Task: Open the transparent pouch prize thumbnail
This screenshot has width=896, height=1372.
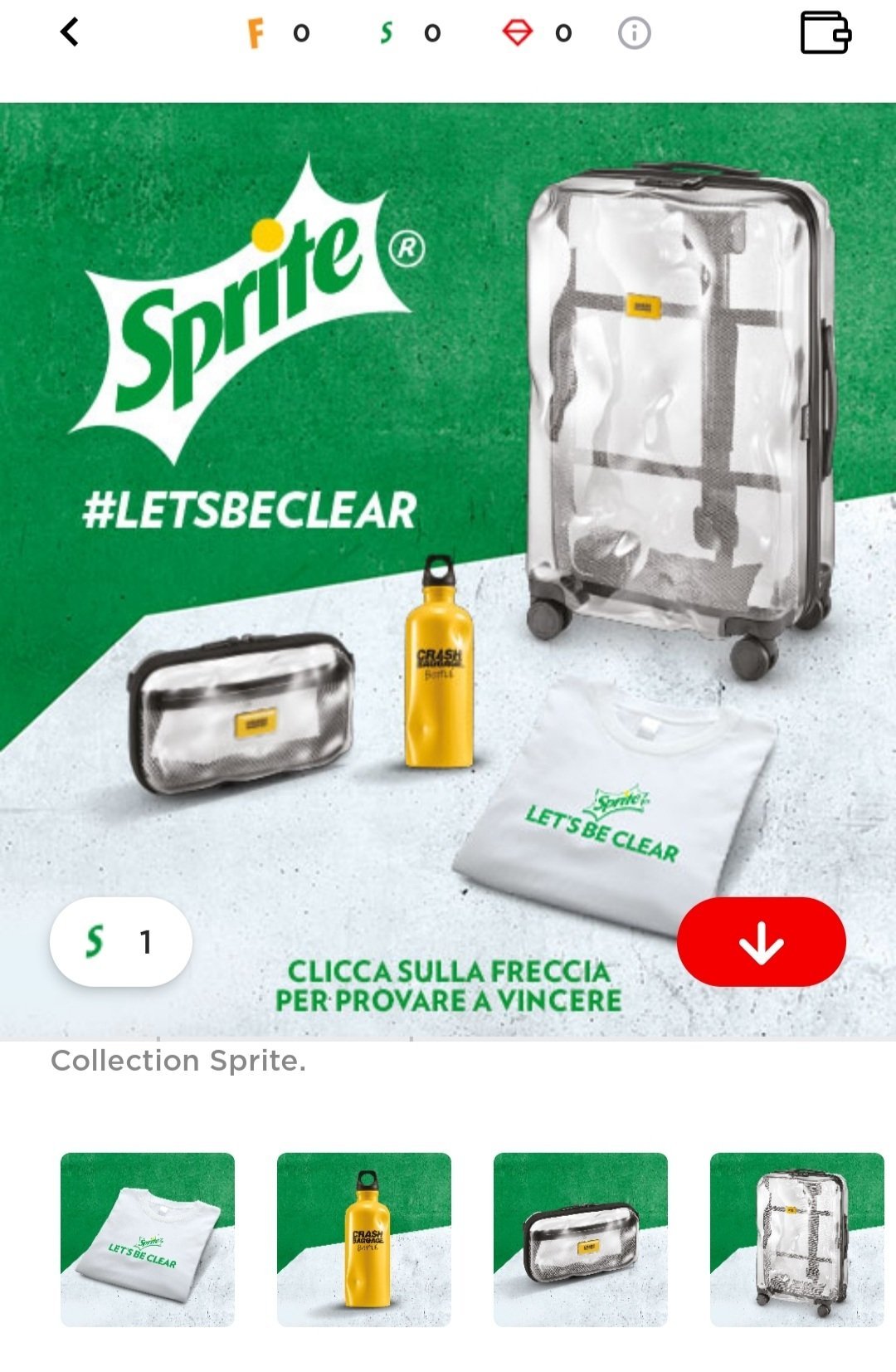Action: (581, 1239)
